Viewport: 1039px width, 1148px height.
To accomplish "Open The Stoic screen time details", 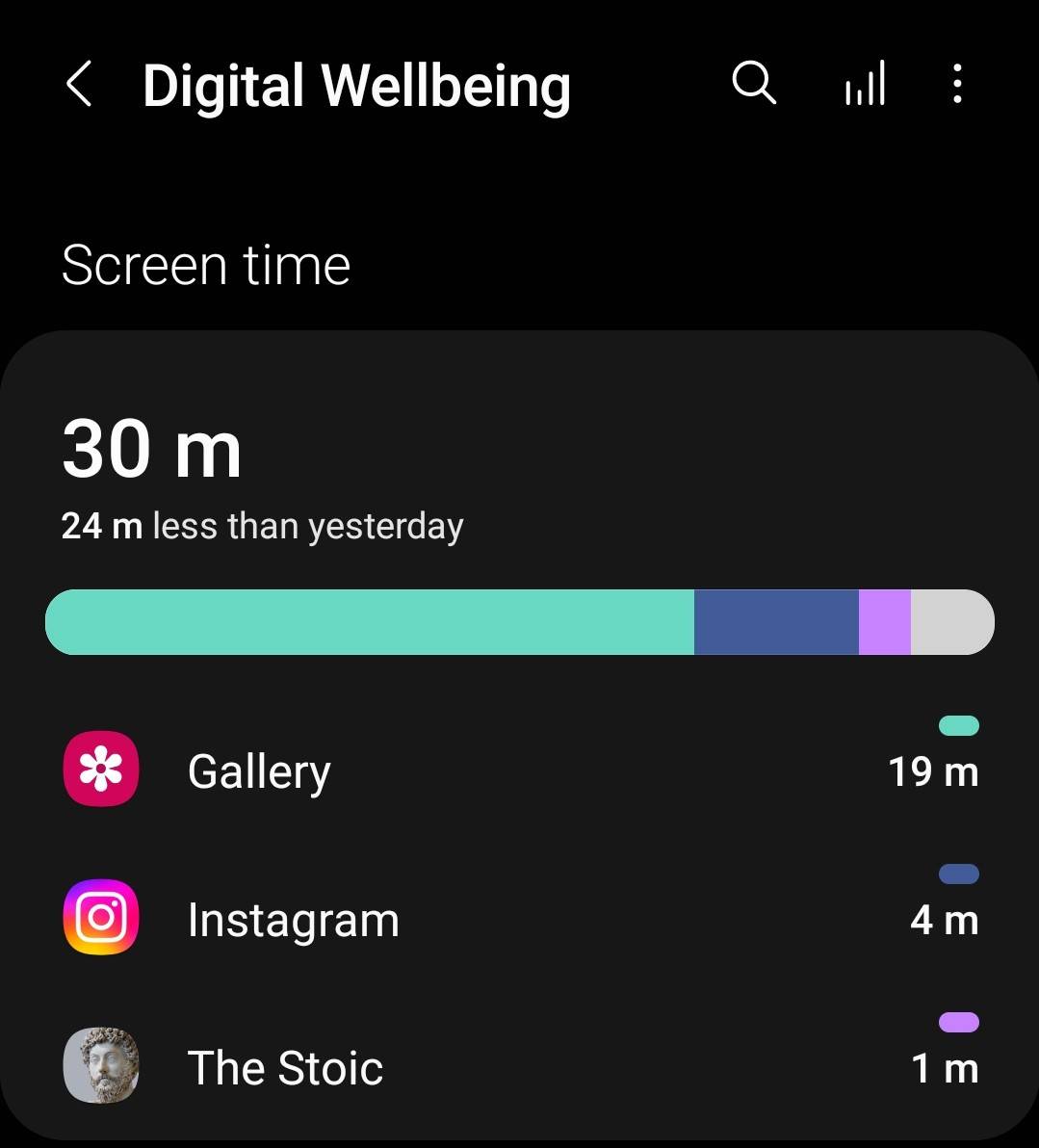I will coord(520,1067).
